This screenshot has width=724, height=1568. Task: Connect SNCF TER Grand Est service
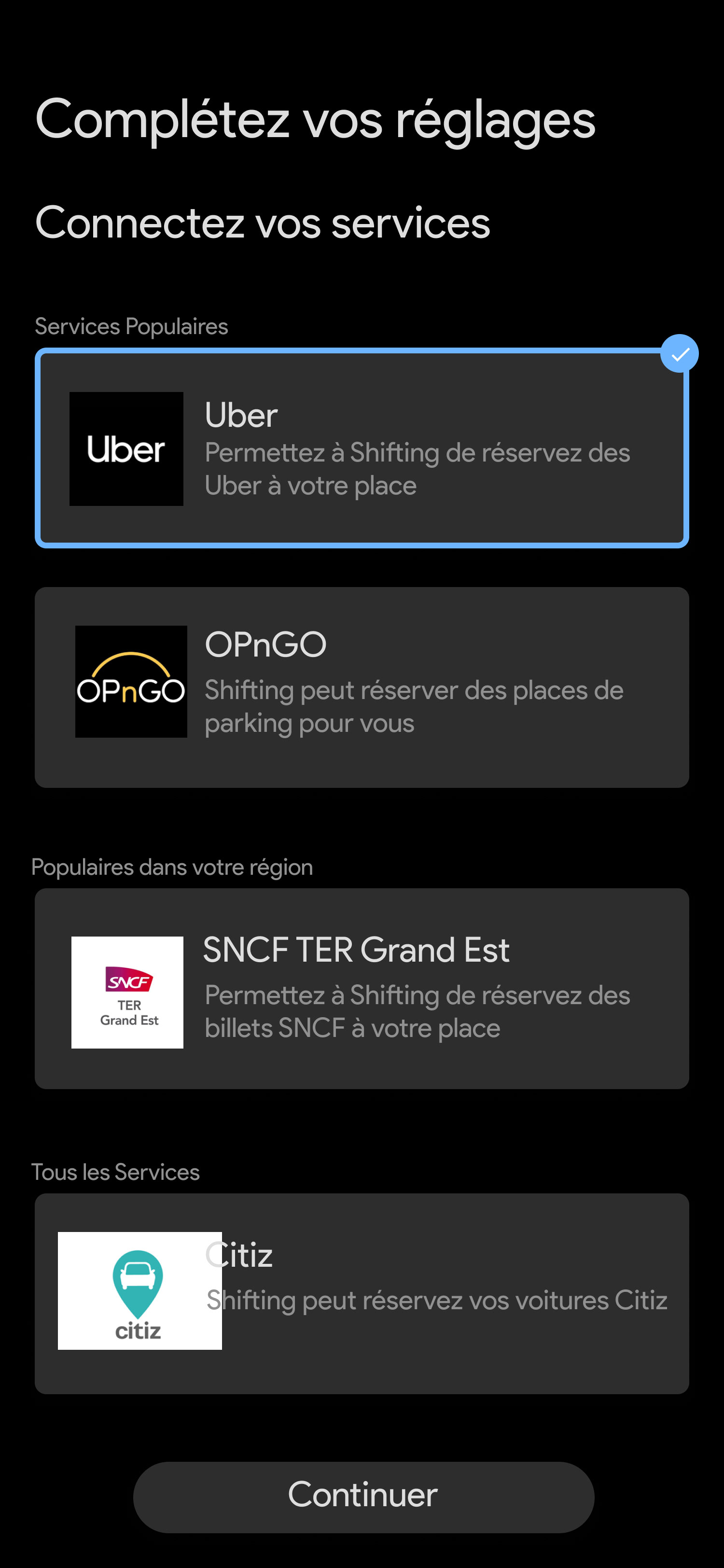(x=362, y=988)
